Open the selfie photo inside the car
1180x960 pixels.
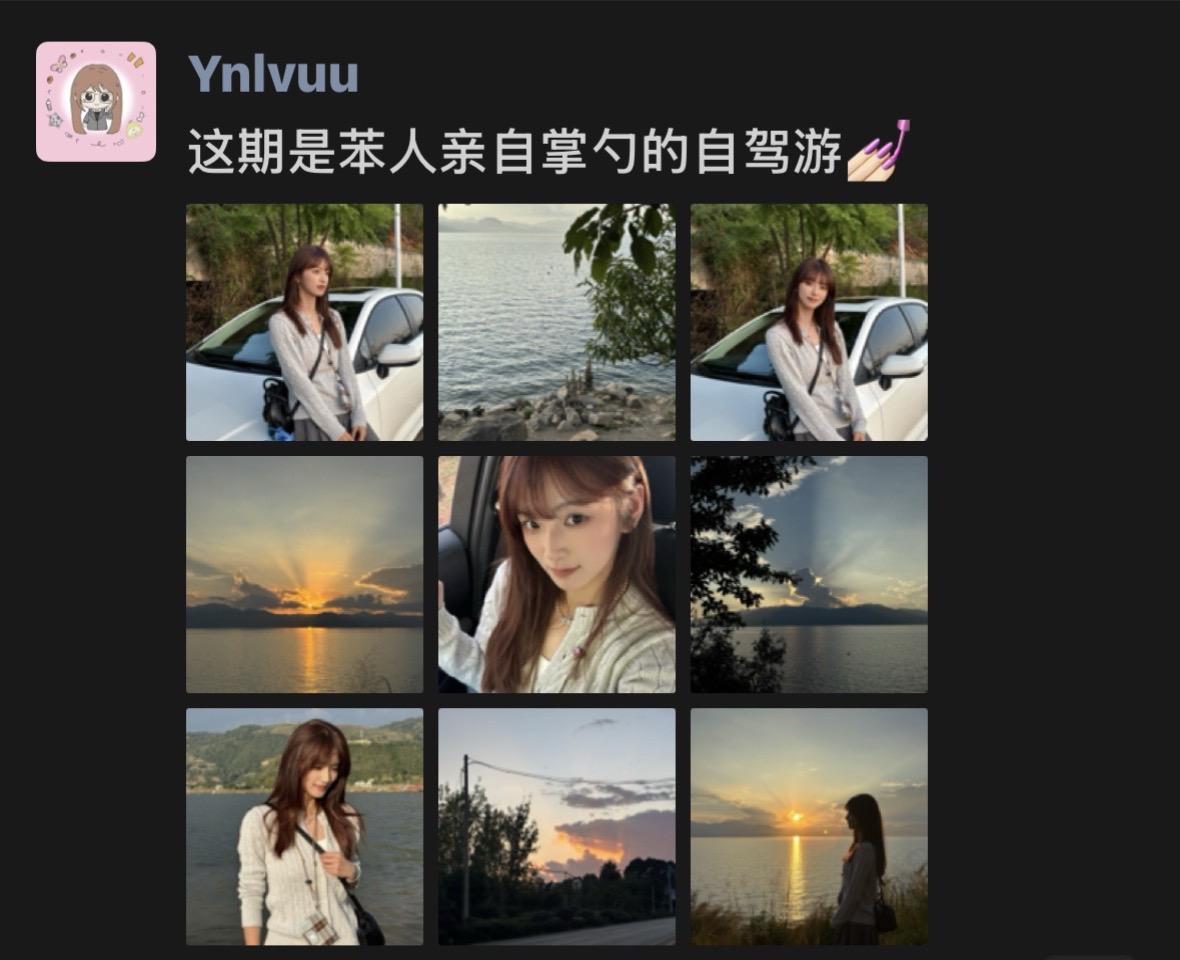[x=556, y=574]
